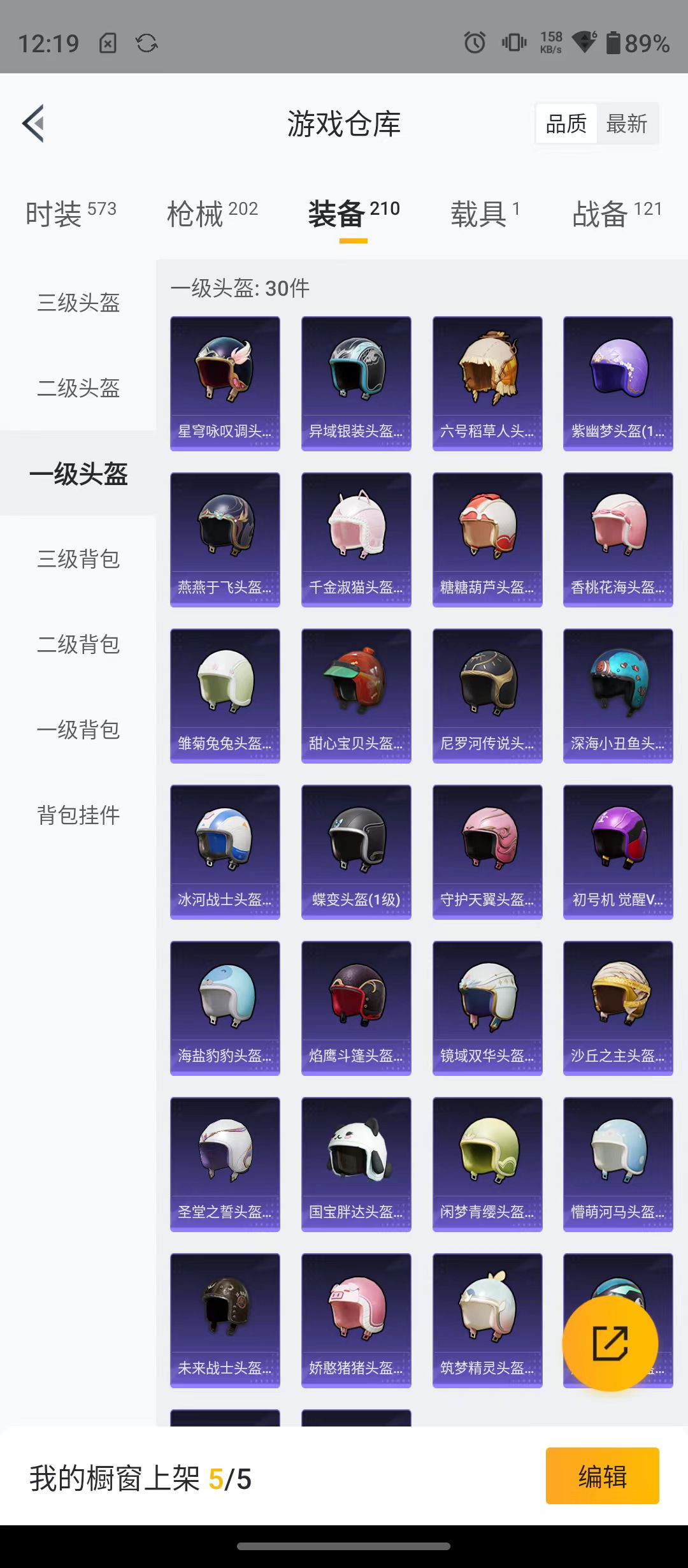
Task: View the 千金淑猫头盔 item
Action: [x=356, y=540]
